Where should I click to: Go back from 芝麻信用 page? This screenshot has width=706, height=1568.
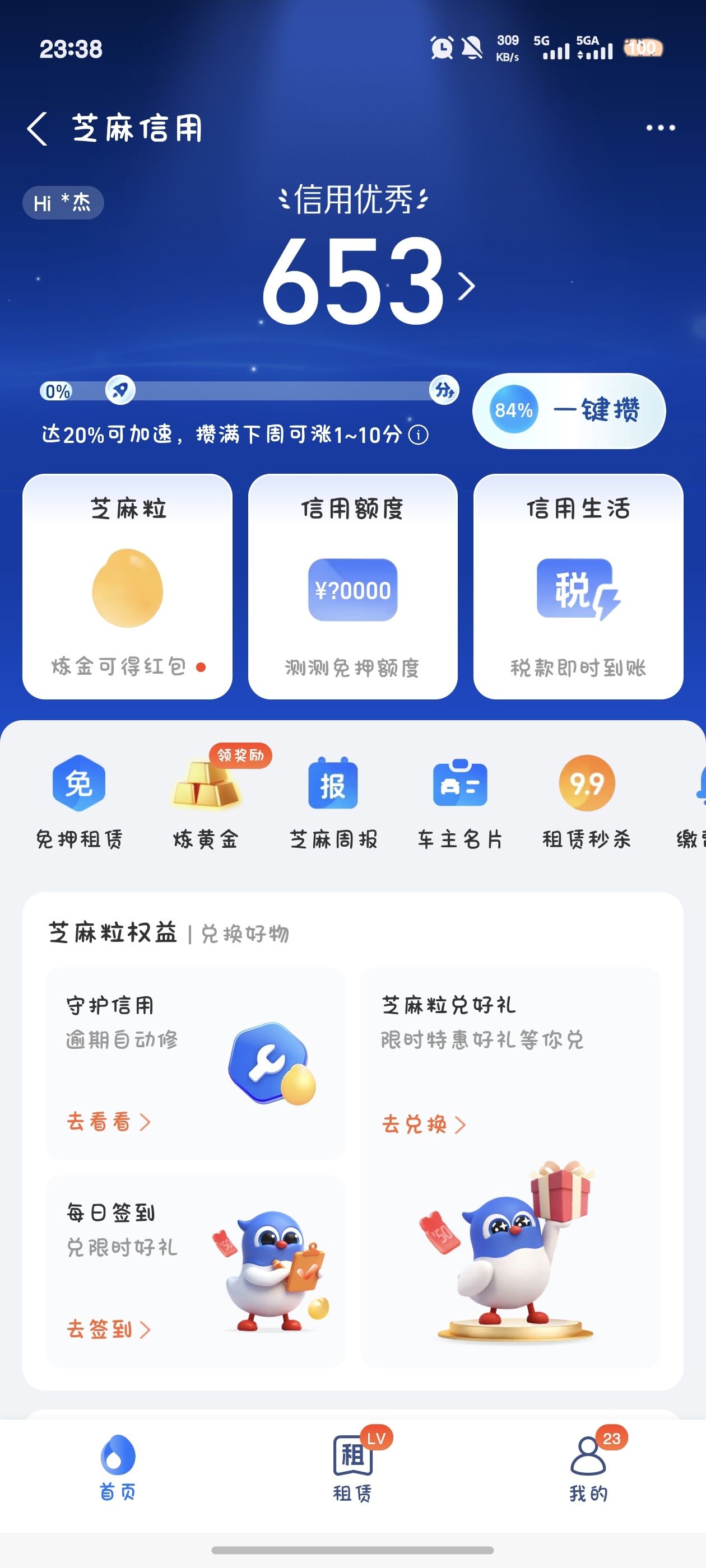(x=38, y=128)
